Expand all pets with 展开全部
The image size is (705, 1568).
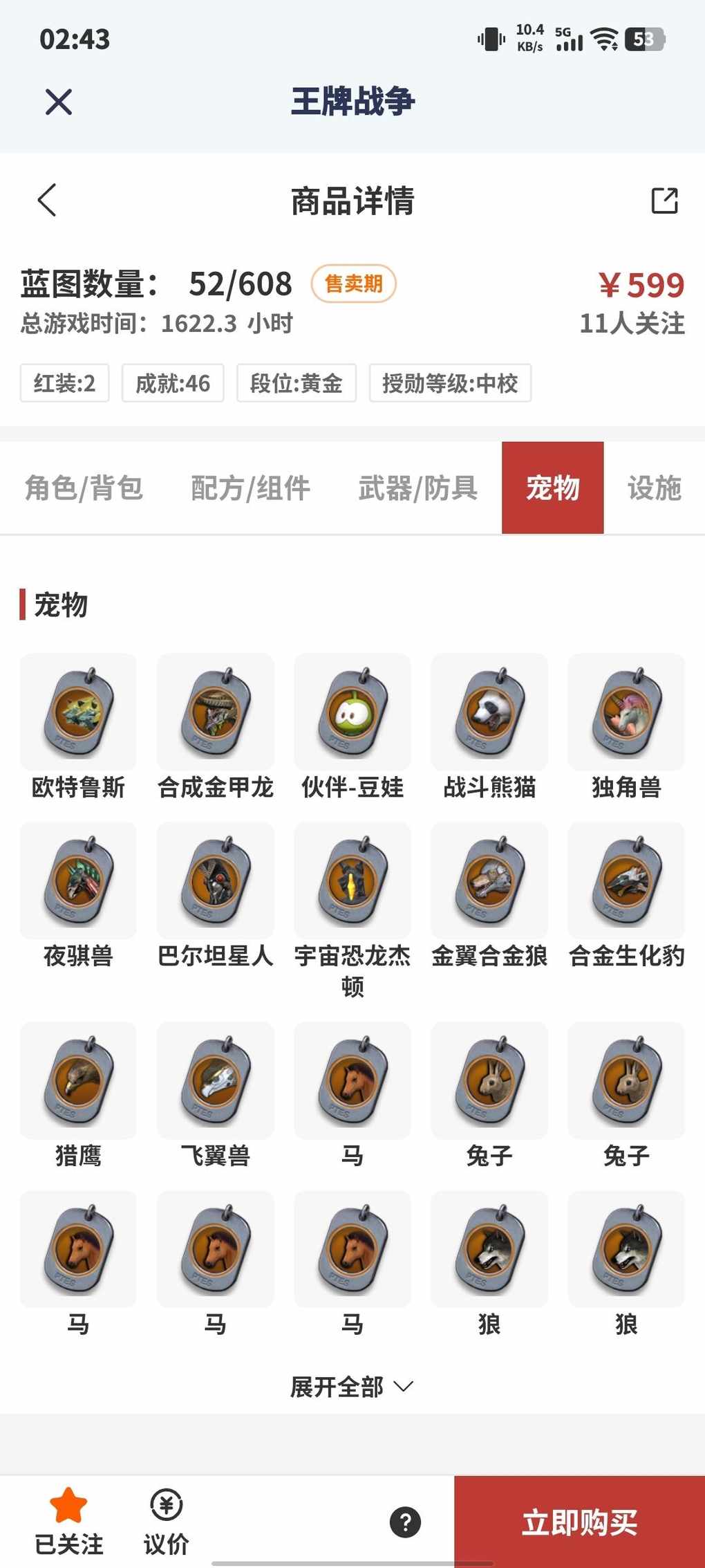(x=352, y=1386)
